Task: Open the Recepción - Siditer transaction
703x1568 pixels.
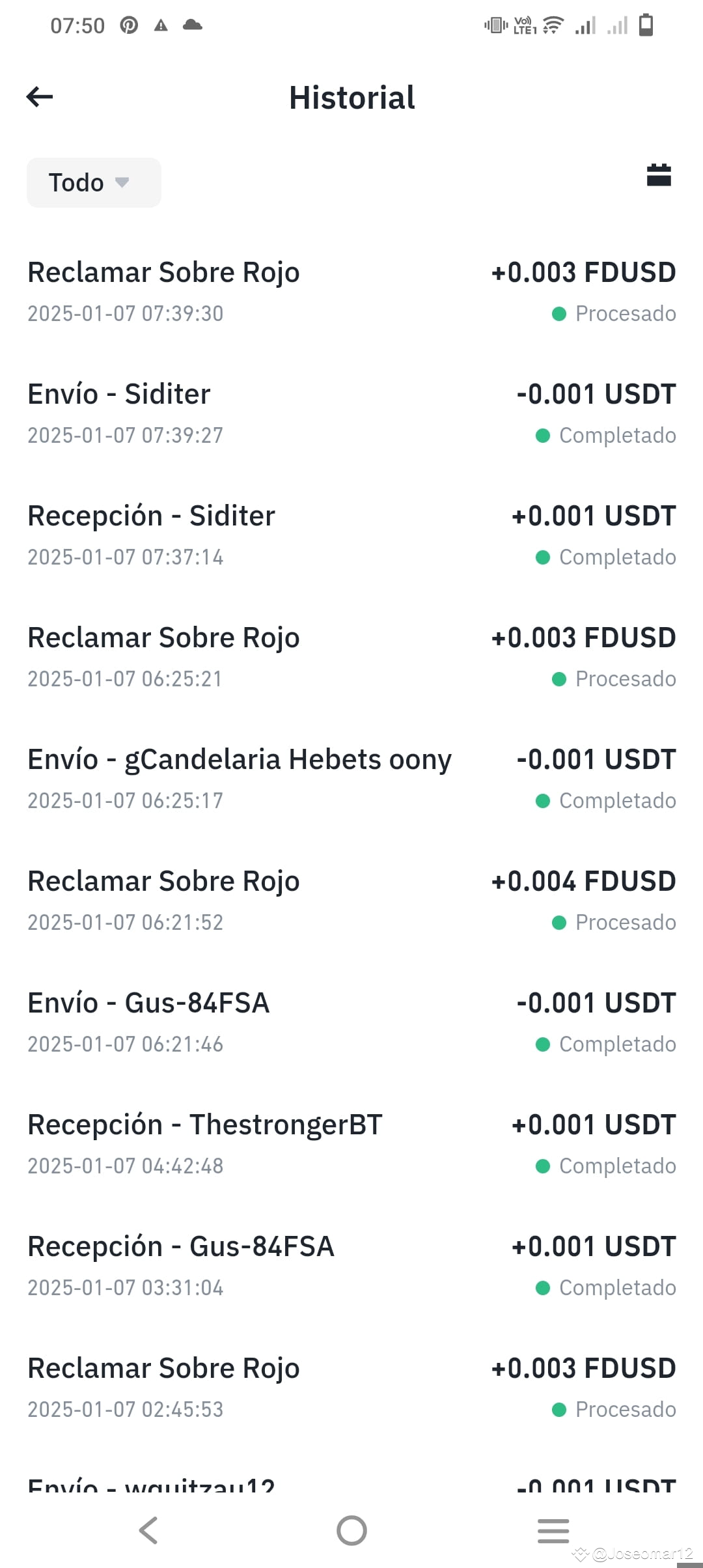Action: coord(351,535)
